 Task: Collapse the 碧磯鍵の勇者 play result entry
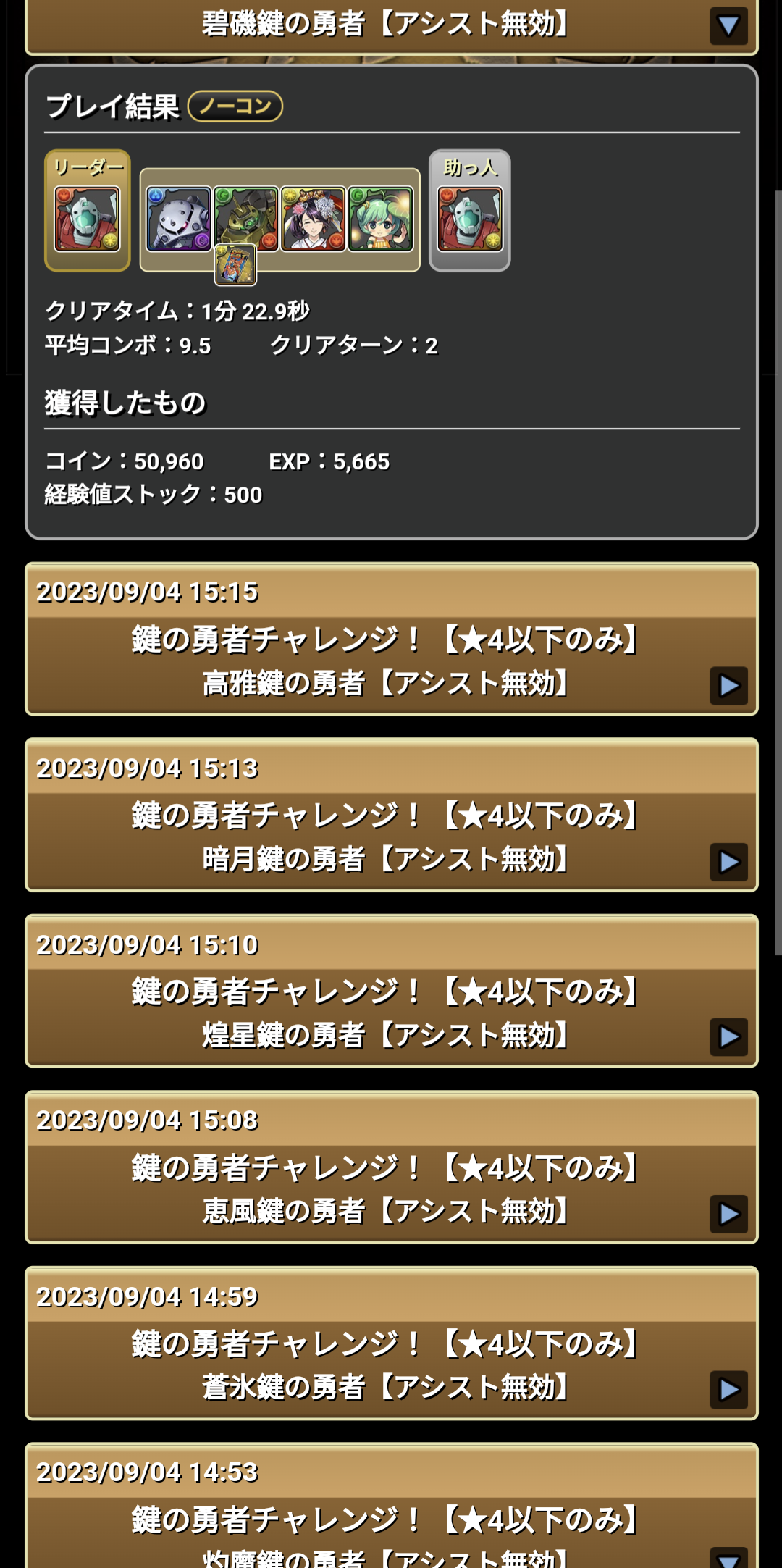point(728,26)
